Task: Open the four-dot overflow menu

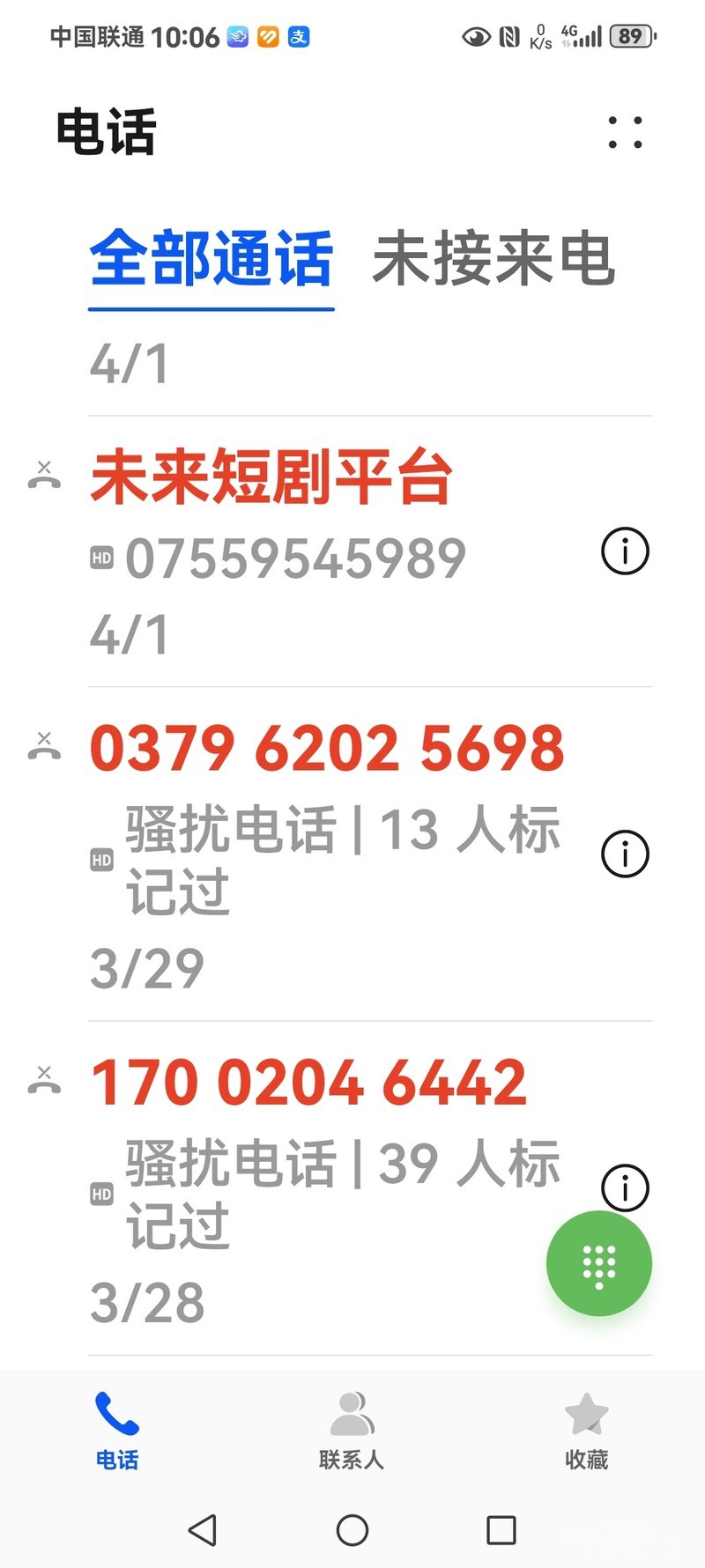Action: click(x=625, y=133)
